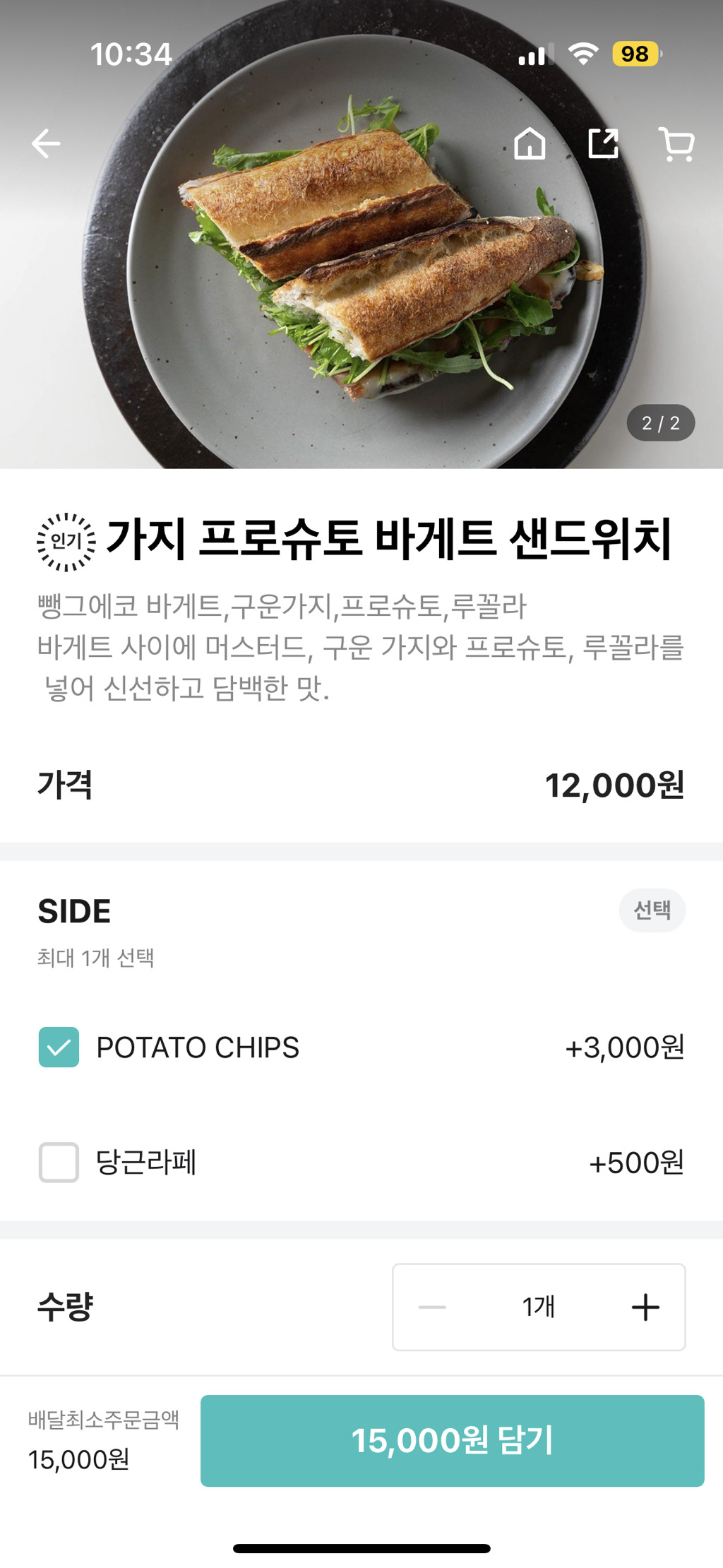Image resolution: width=723 pixels, height=1568 pixels.
Task: Open the store home icon
Action: 530,144
